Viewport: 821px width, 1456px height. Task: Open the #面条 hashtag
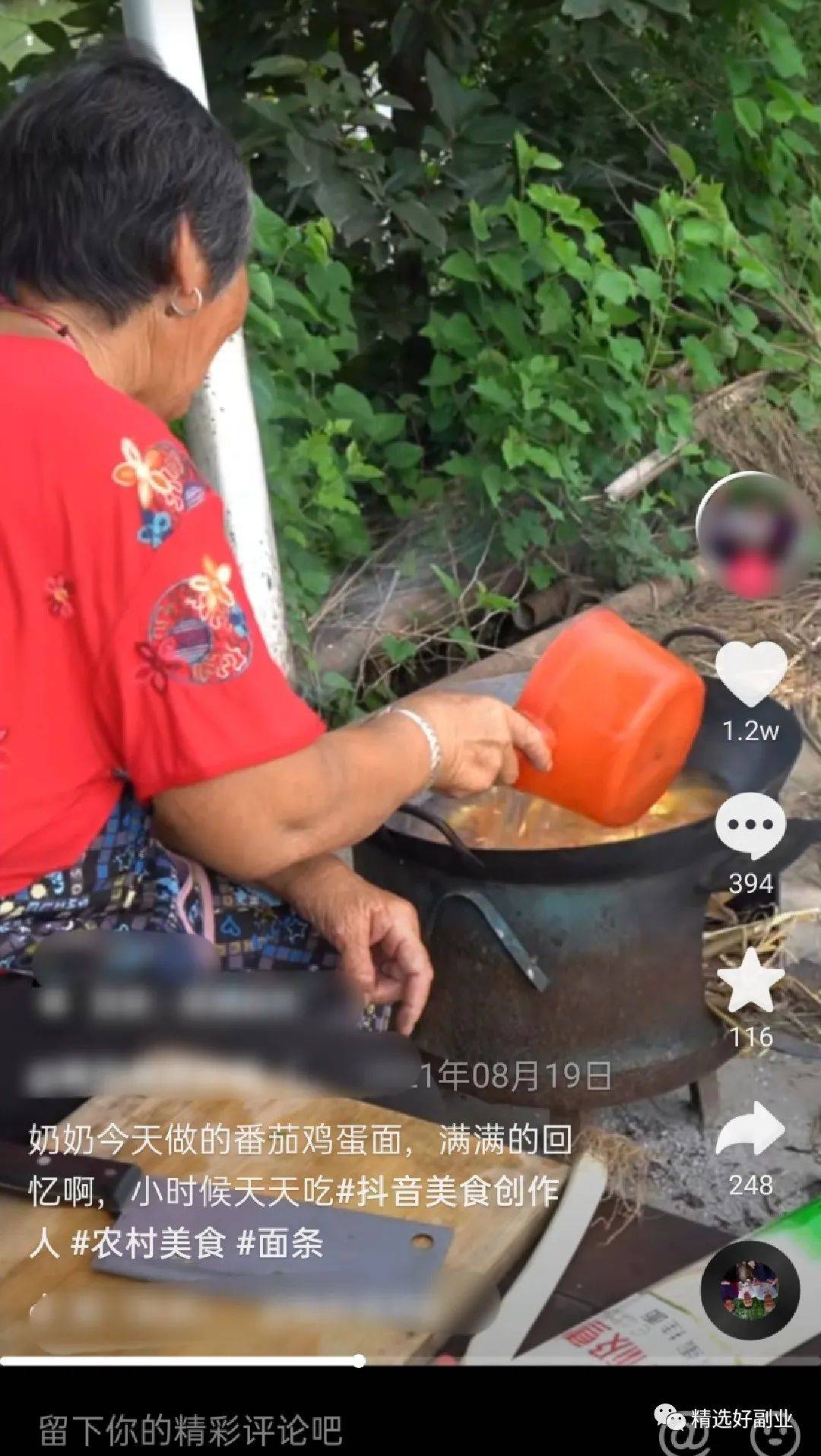(281, 1243)
